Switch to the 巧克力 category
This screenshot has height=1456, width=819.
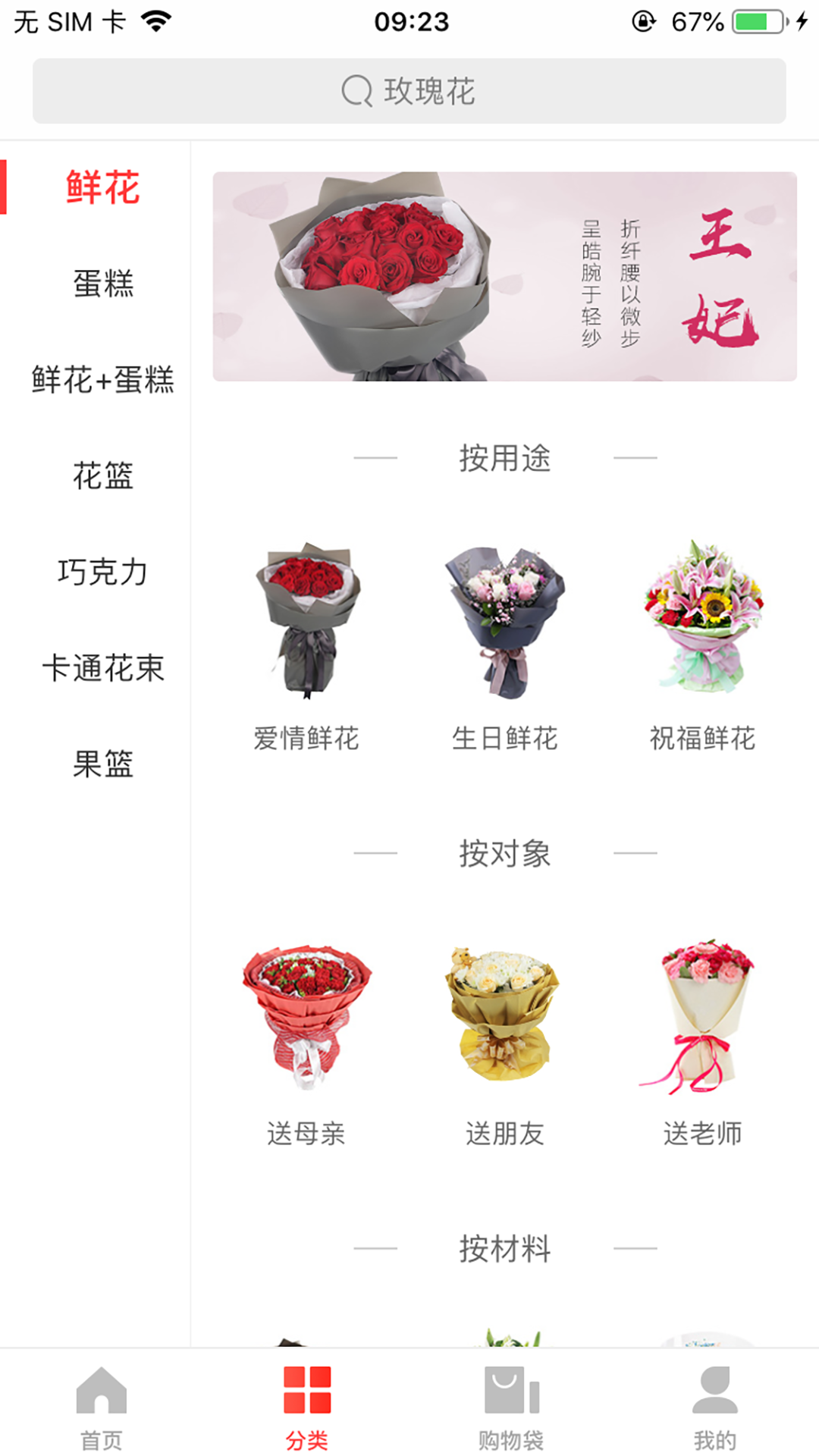102,572
